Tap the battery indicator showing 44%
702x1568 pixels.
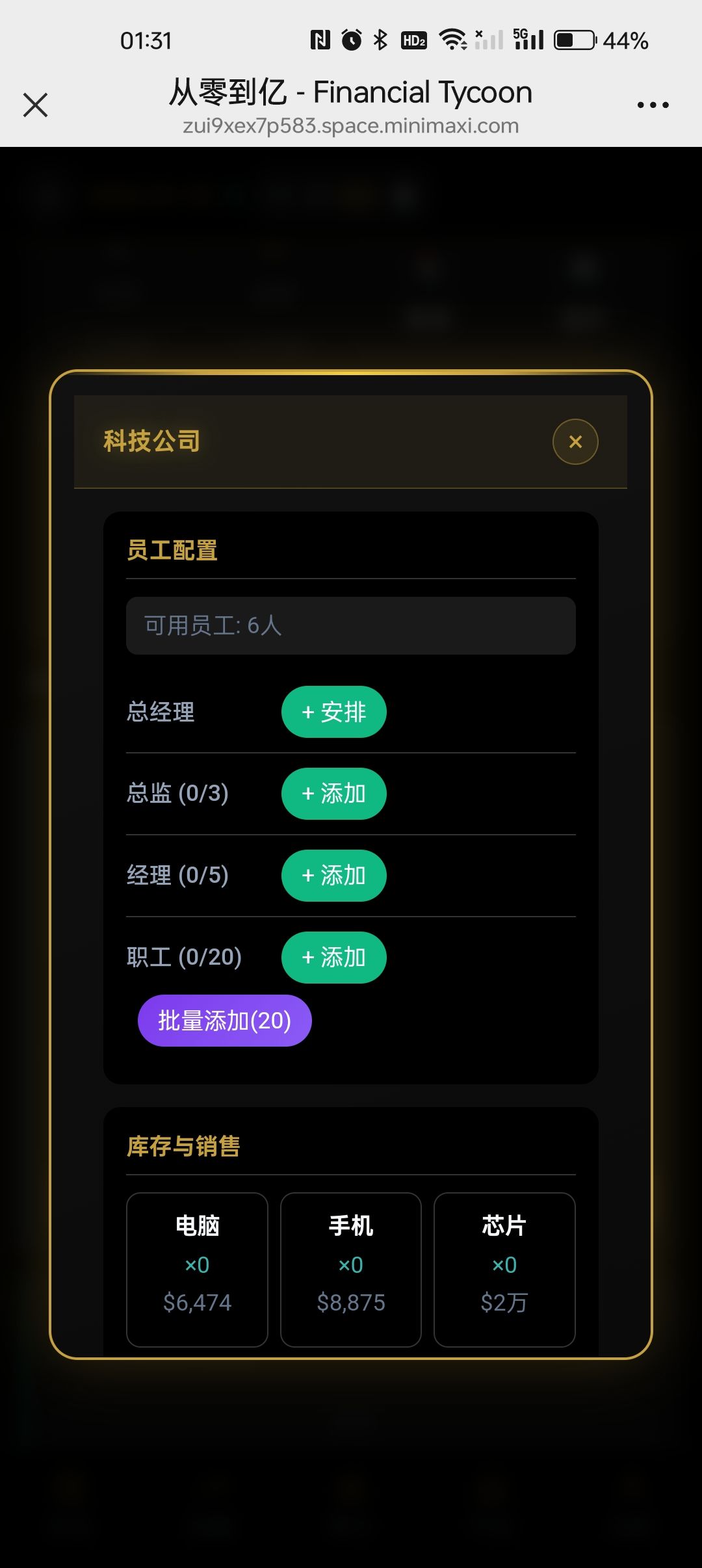click(577, 39)
